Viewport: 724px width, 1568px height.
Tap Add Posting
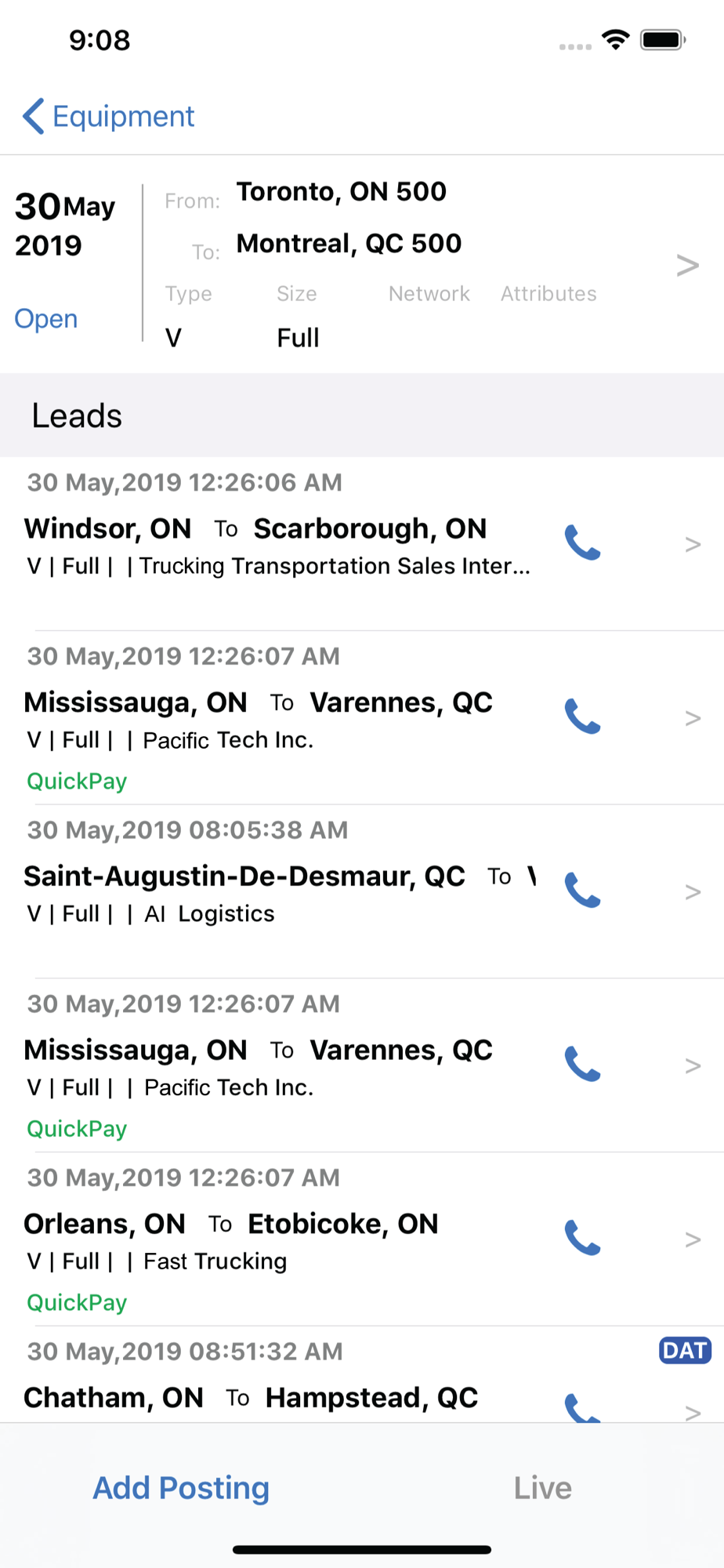pyautogui.click(x=181, y=1487)
